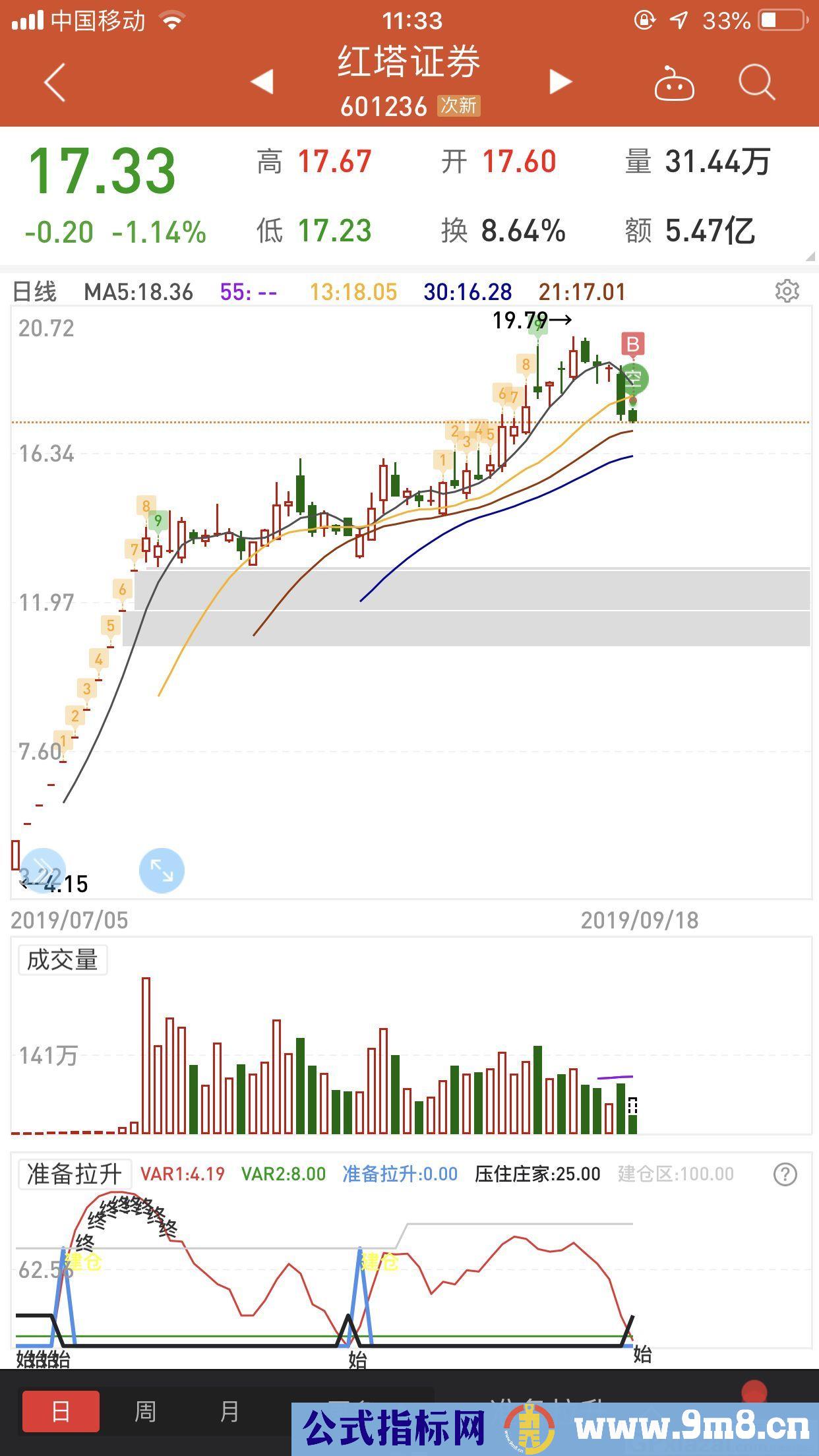Tap the 准备拉升 indicator selector
819x1456 pixels.
pos(75,1174)
